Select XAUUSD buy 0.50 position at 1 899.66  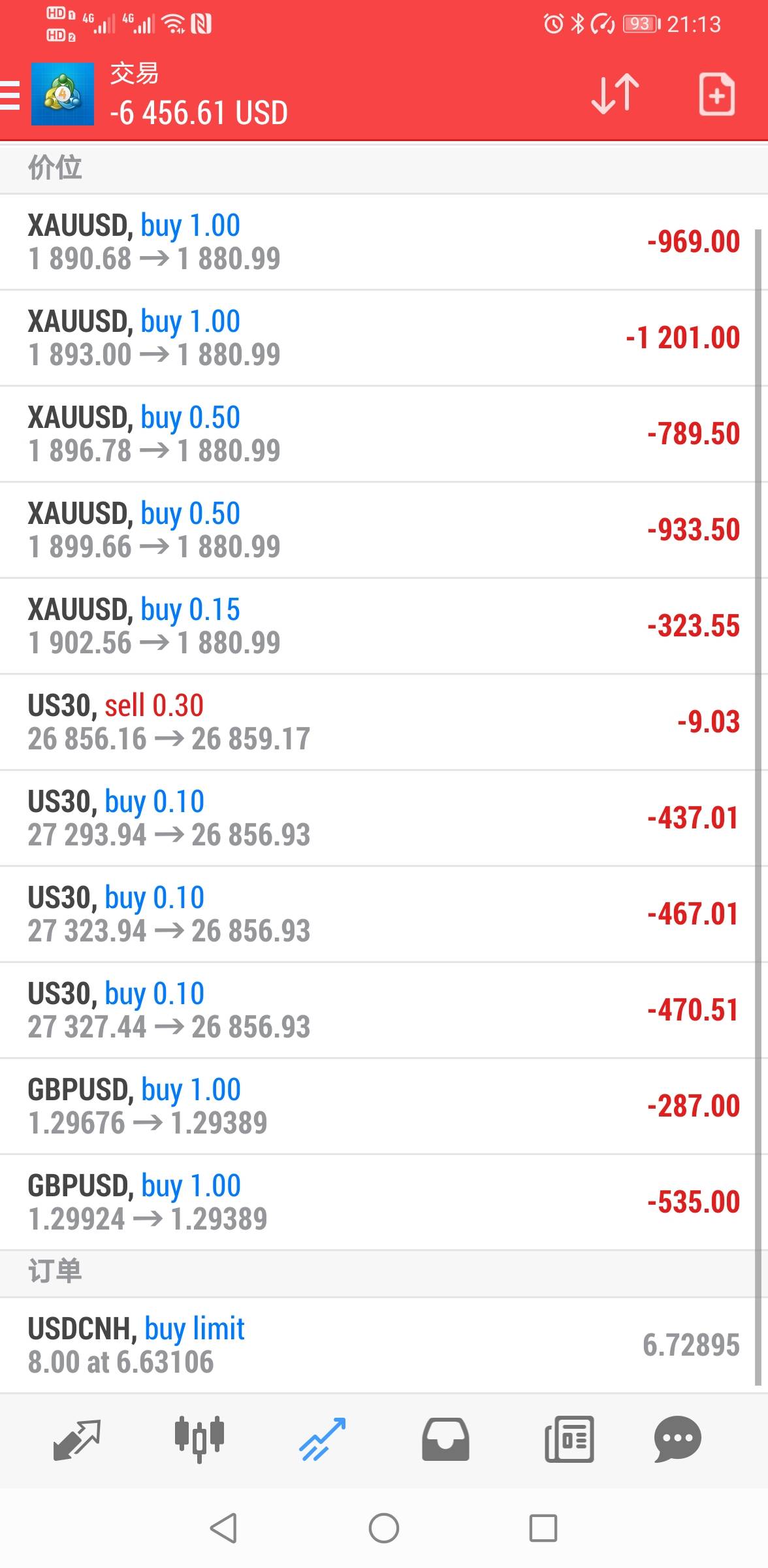pos(384,531)
